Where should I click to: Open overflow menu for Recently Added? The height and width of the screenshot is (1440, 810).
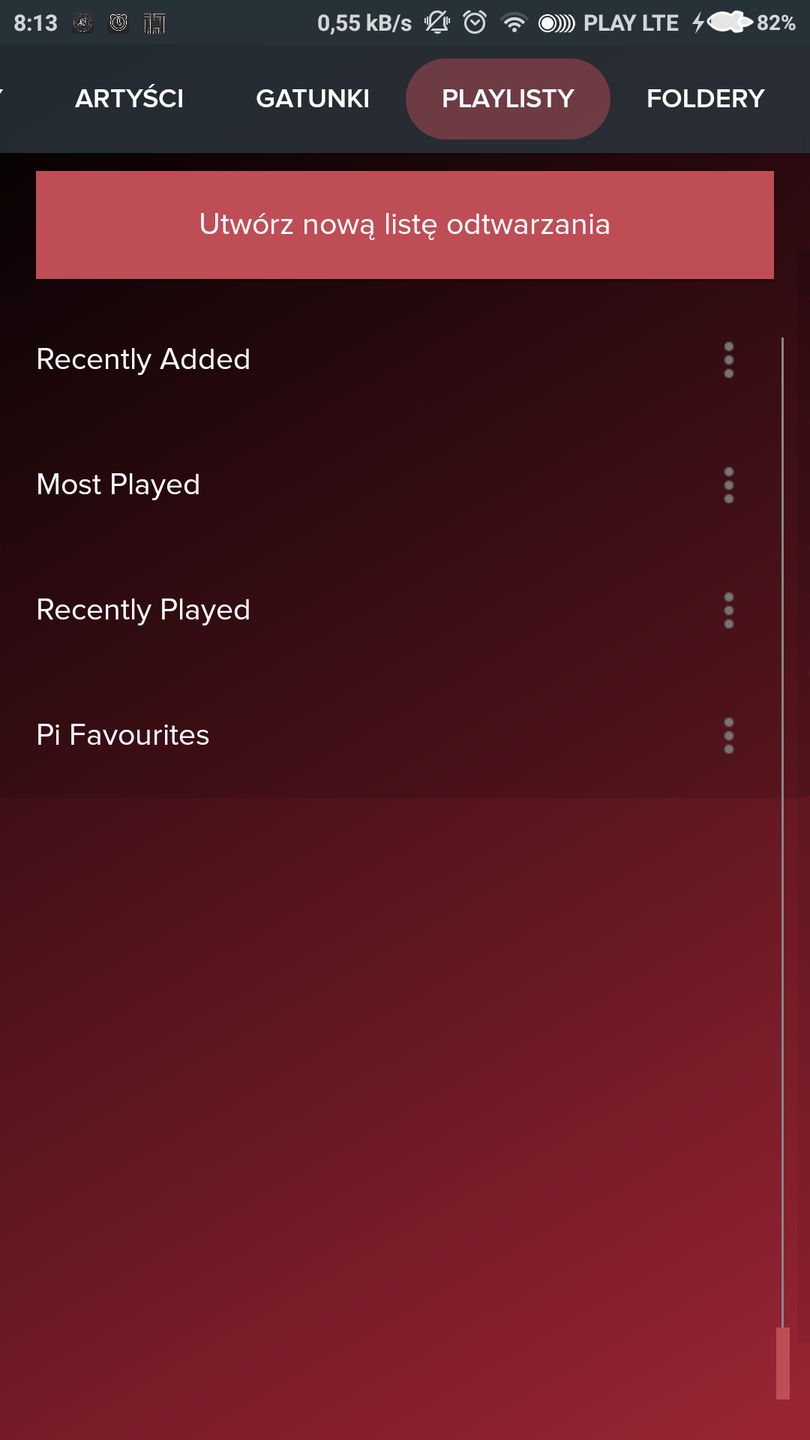click(729, 360)
